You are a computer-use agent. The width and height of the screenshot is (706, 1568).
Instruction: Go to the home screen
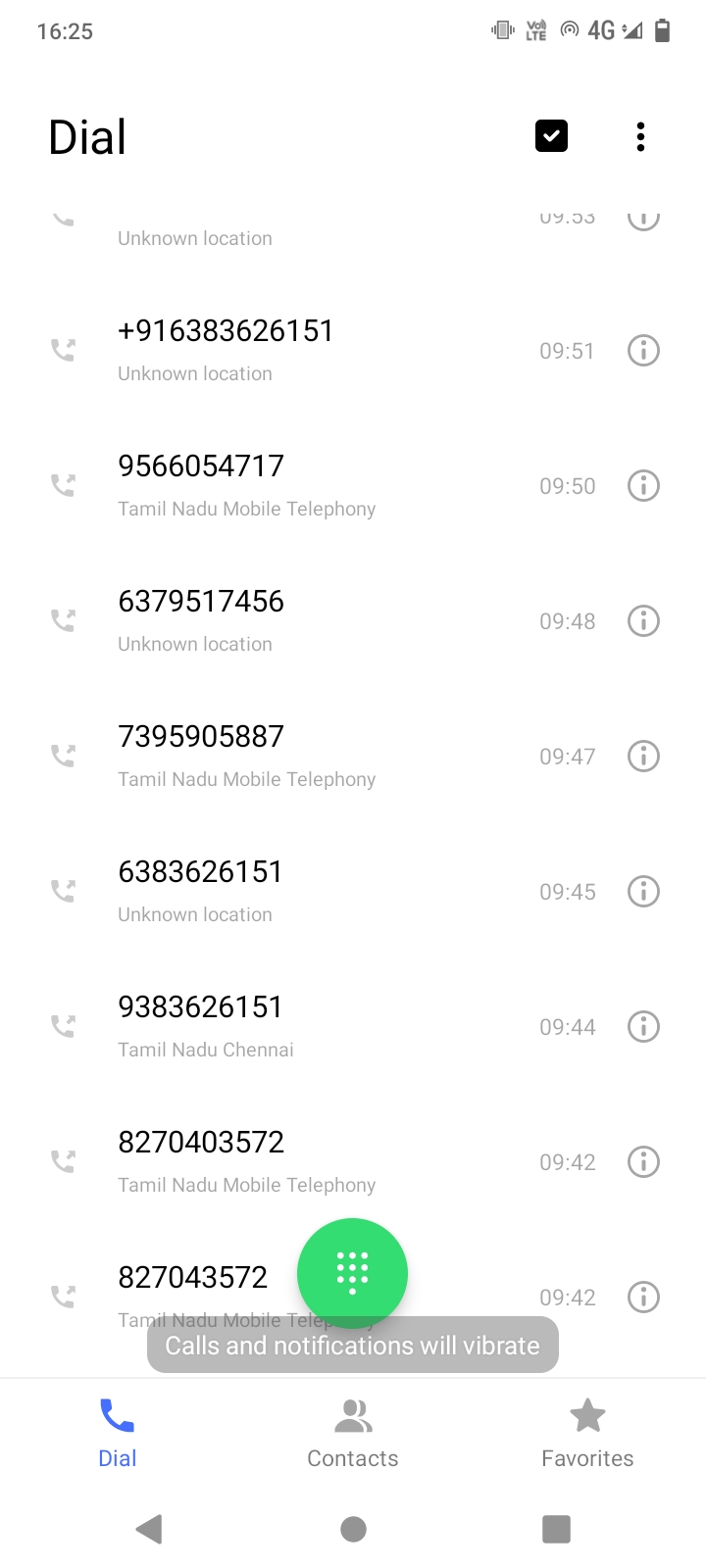click(x=353, y=1529)
